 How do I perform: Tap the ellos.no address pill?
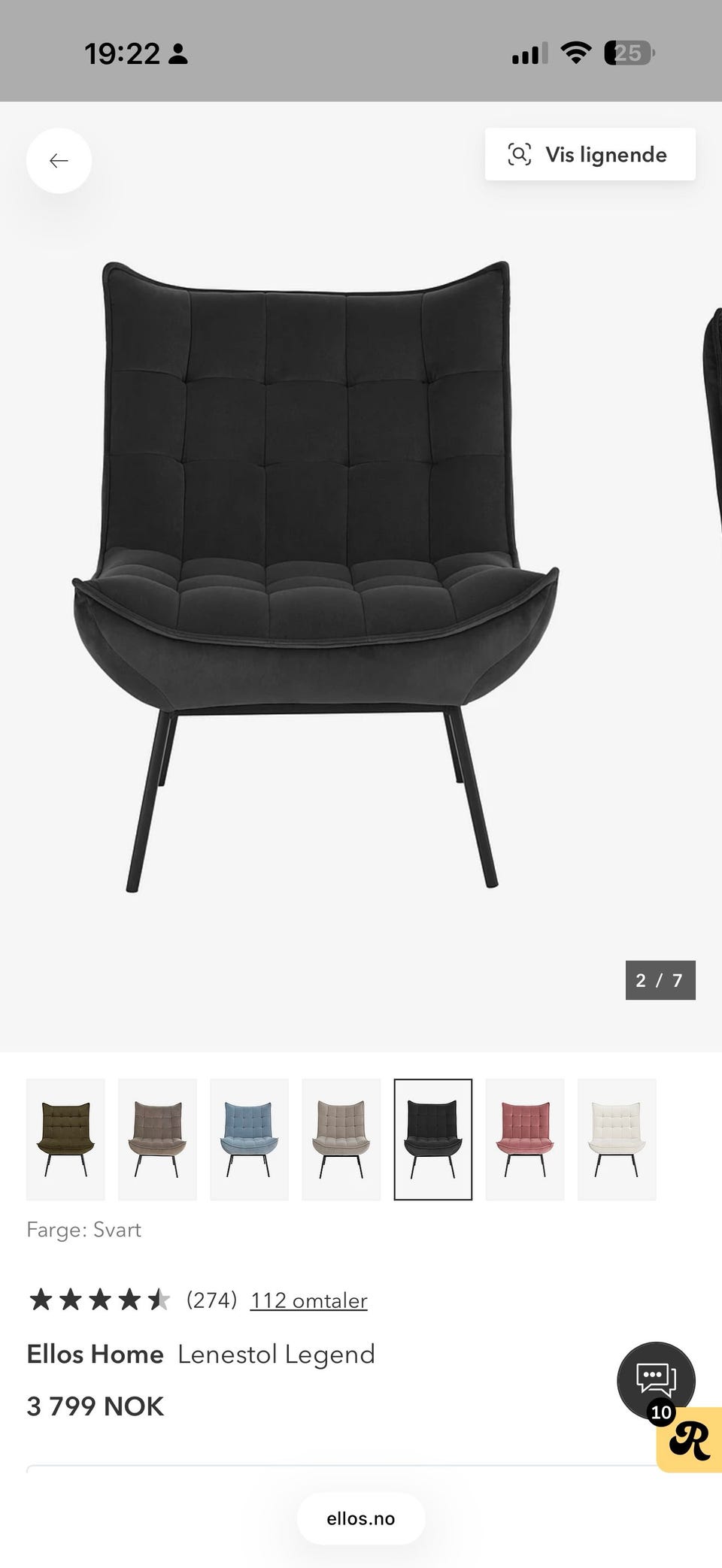(360, 1518)
